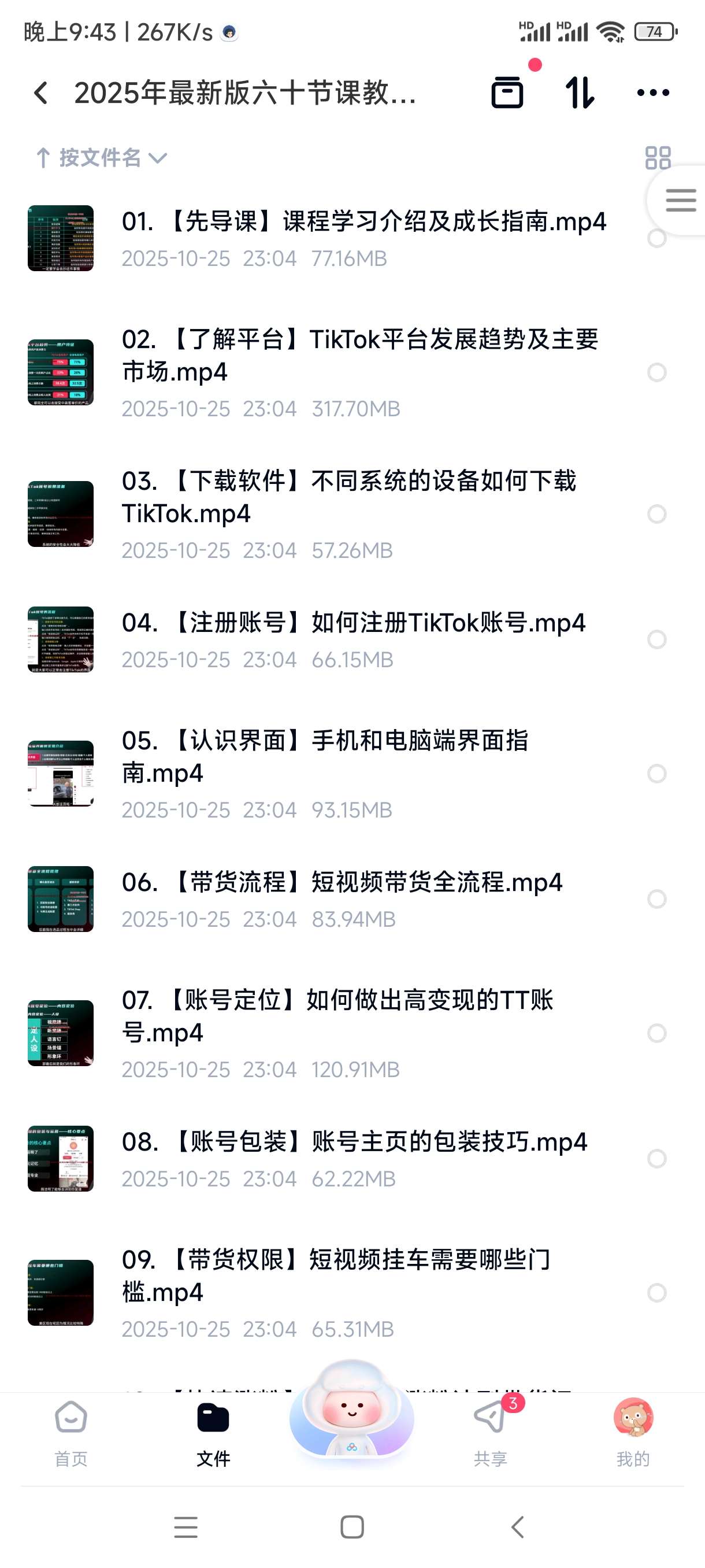This screenshot has width=705, height=1568.
Task: Tap the thumbnail of file 02 了解平台
Action: (x=61, y=373)
